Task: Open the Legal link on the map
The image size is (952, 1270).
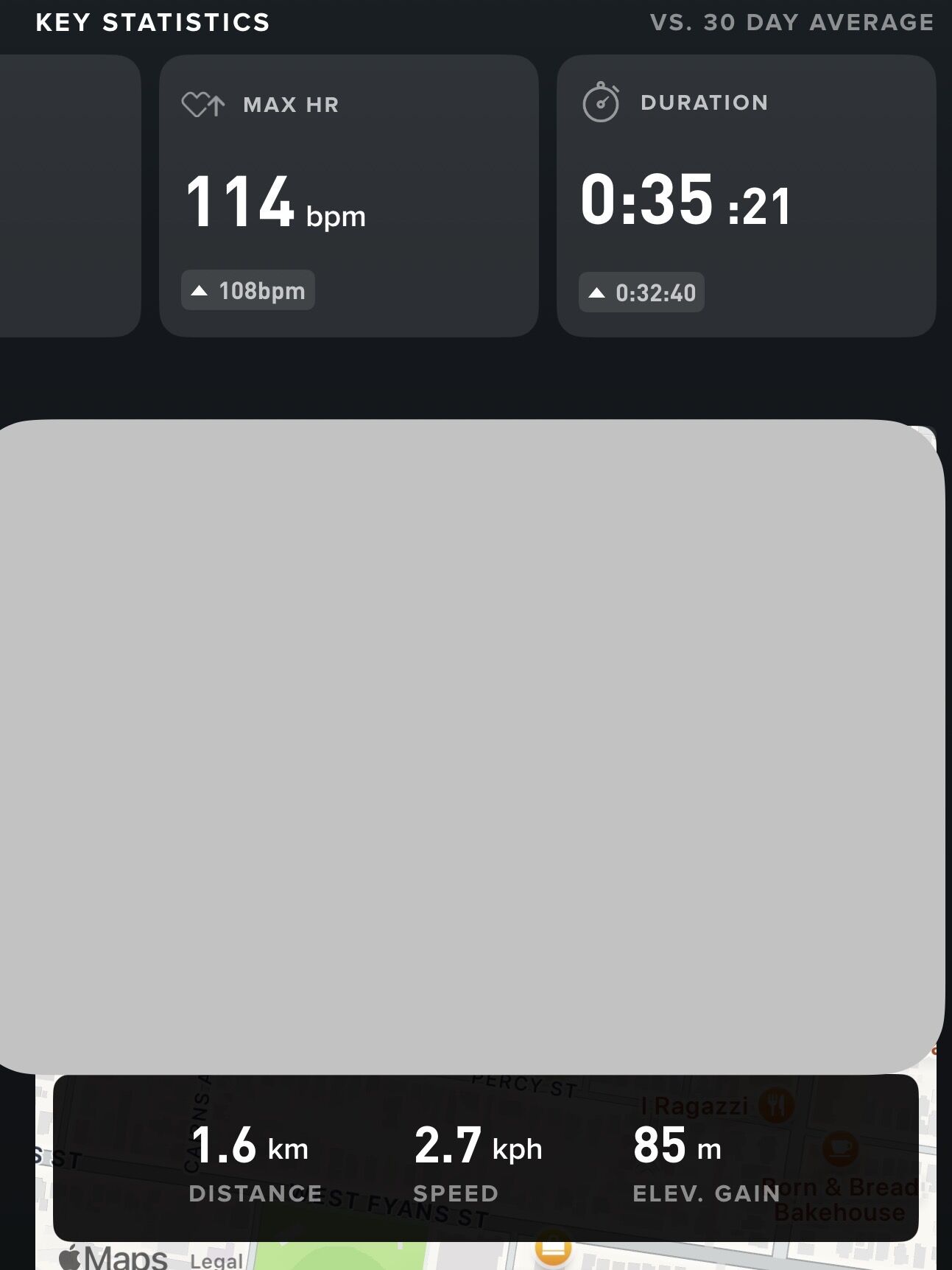Action: [216, 1260]
